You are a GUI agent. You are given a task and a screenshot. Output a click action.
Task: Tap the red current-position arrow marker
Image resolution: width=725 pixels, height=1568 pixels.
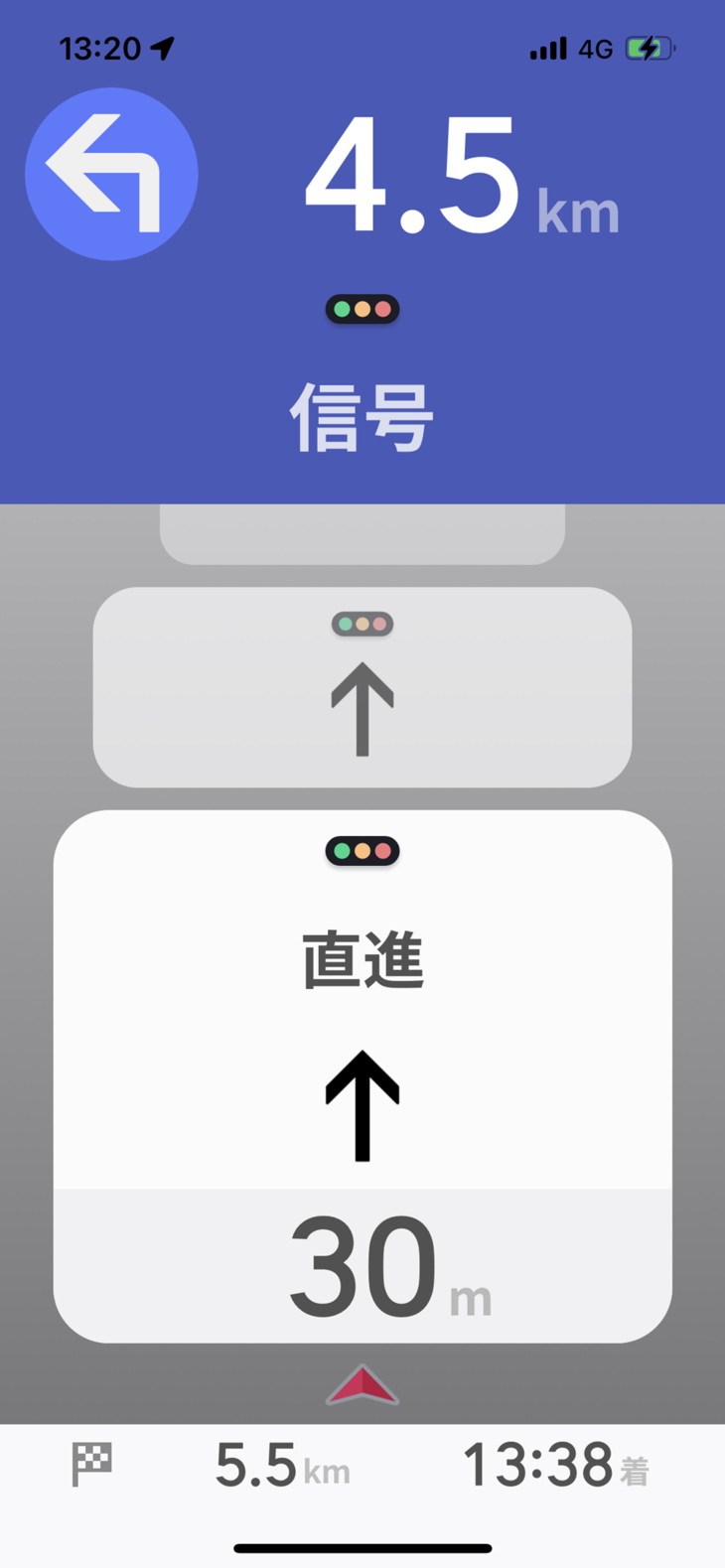362,1381
